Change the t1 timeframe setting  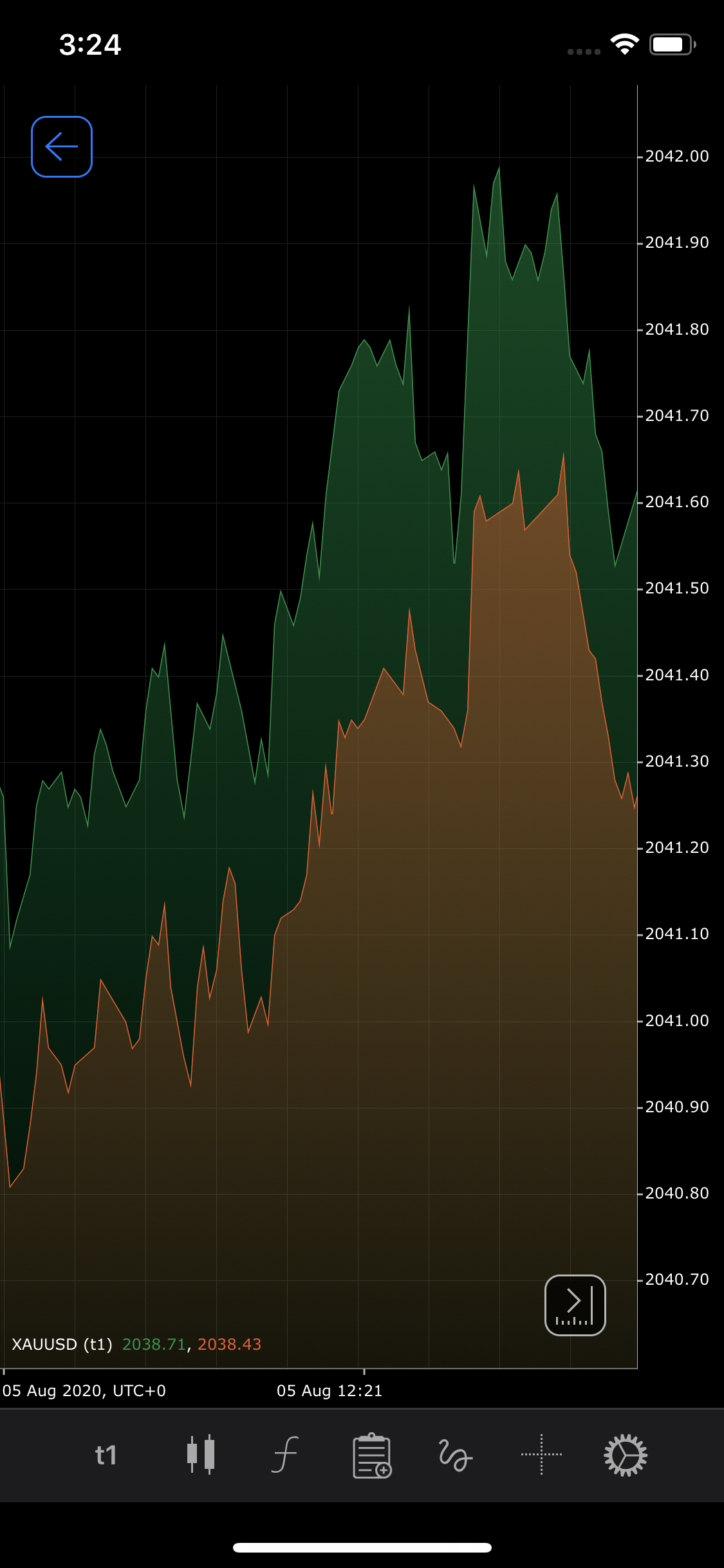[x=106, y=1455]
